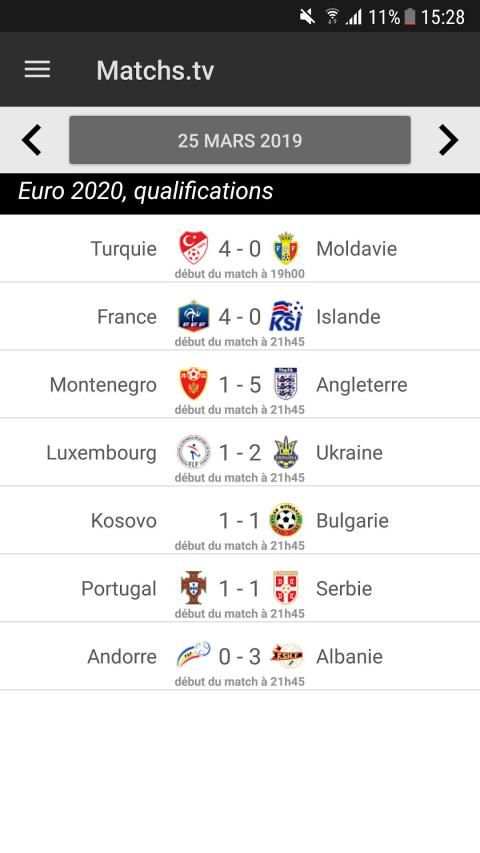Open the Kosovo vs Bulgarie match
Viewport: 480px width, 853px height.
240,521
